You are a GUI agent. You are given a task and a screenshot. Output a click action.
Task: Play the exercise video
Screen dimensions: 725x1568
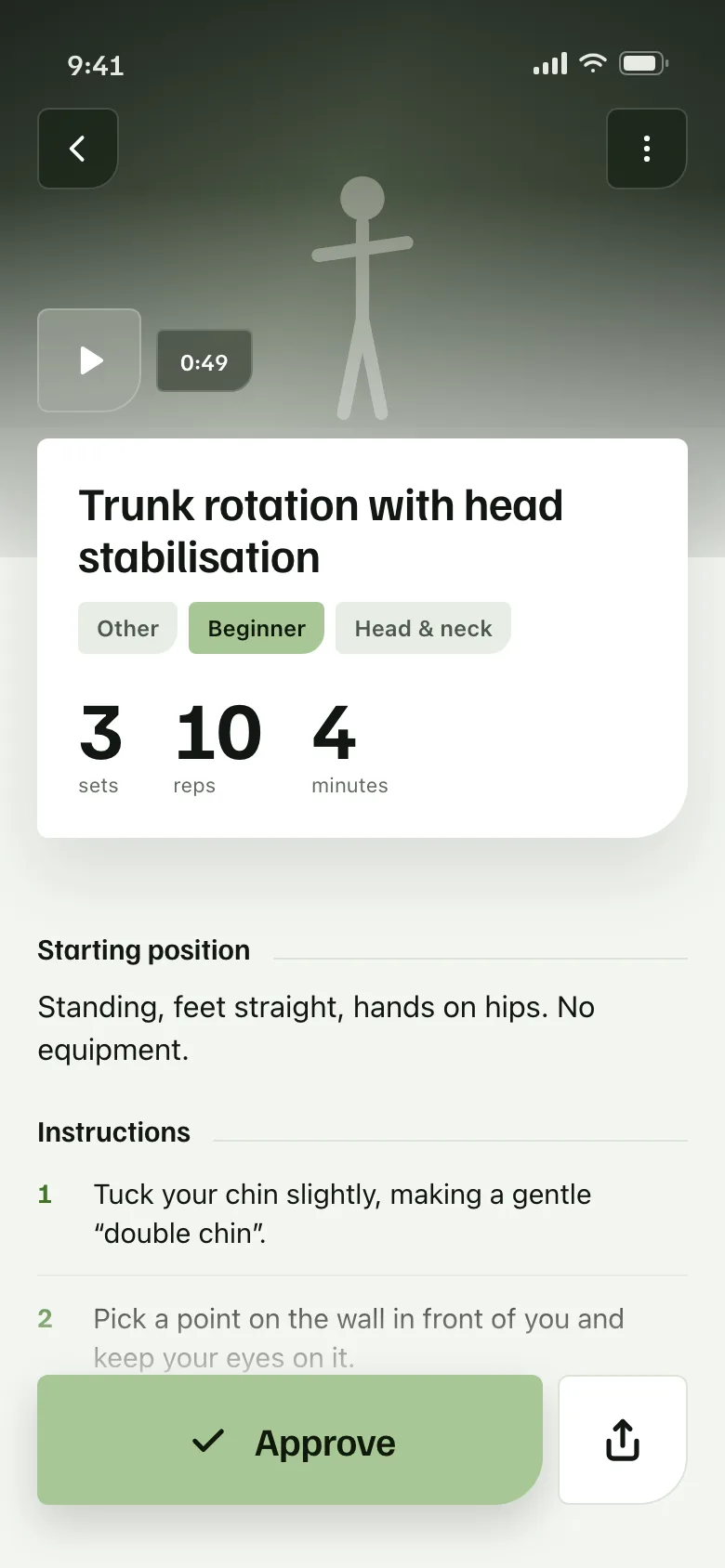89,360
